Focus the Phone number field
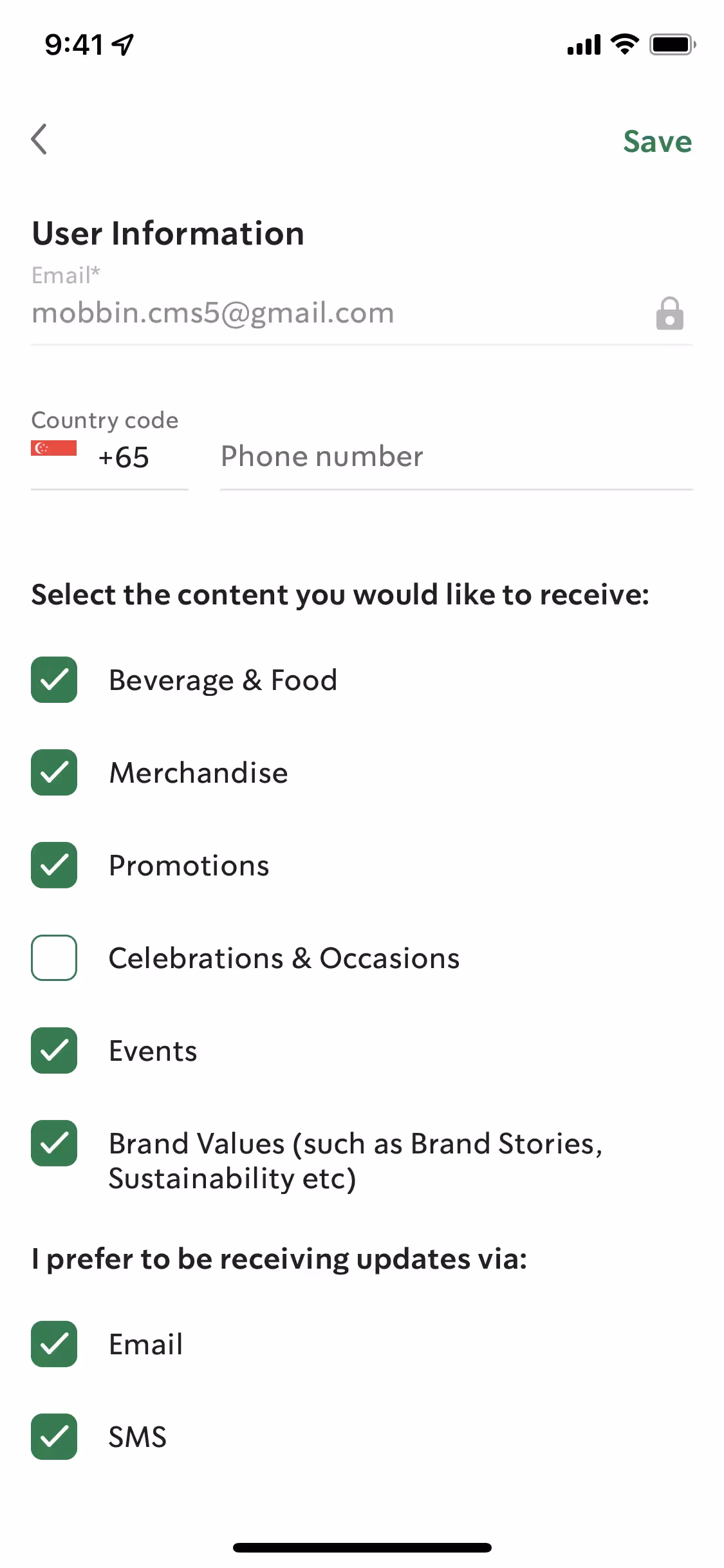The height and width of the screenshot is (1568, 724). coord(454,457)
